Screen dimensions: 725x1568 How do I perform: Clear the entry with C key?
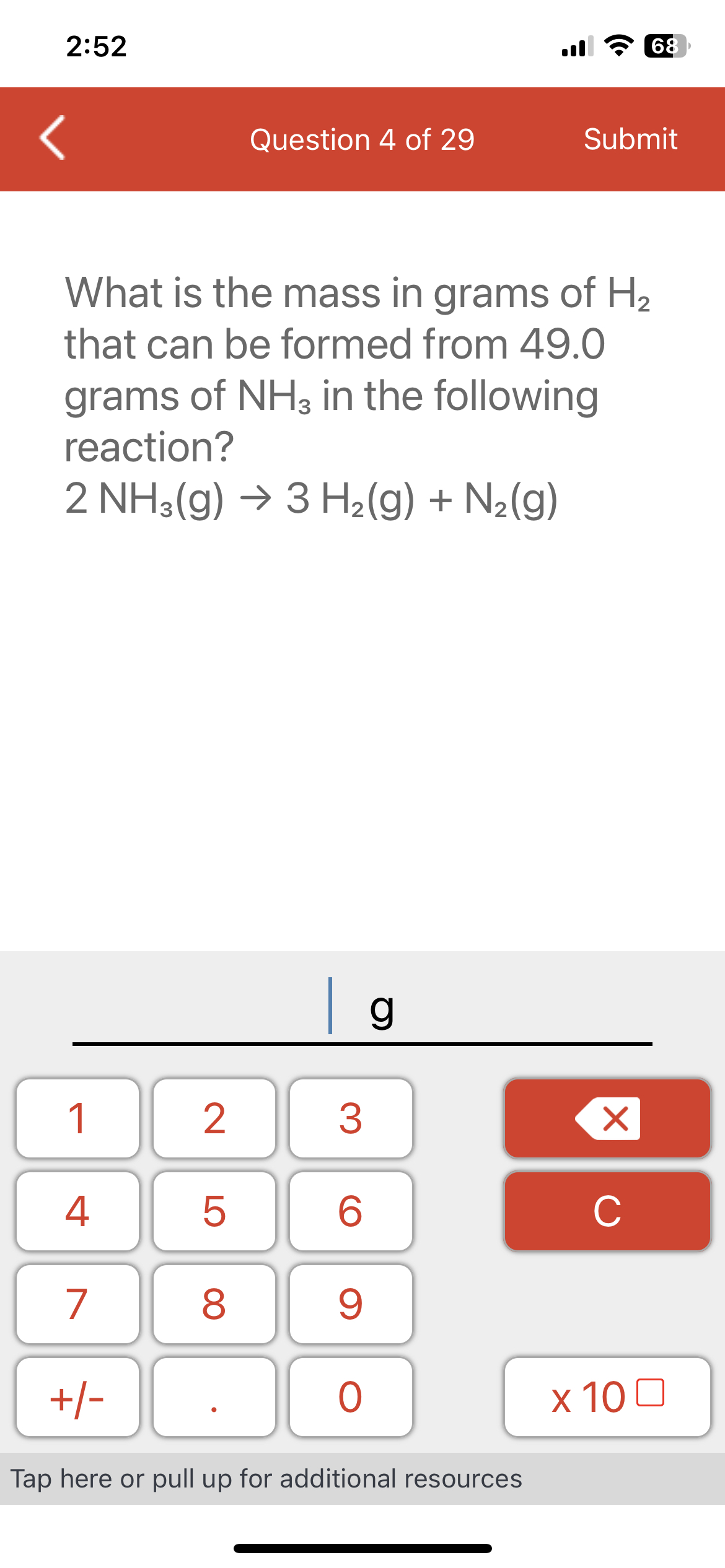point(607,1211)
